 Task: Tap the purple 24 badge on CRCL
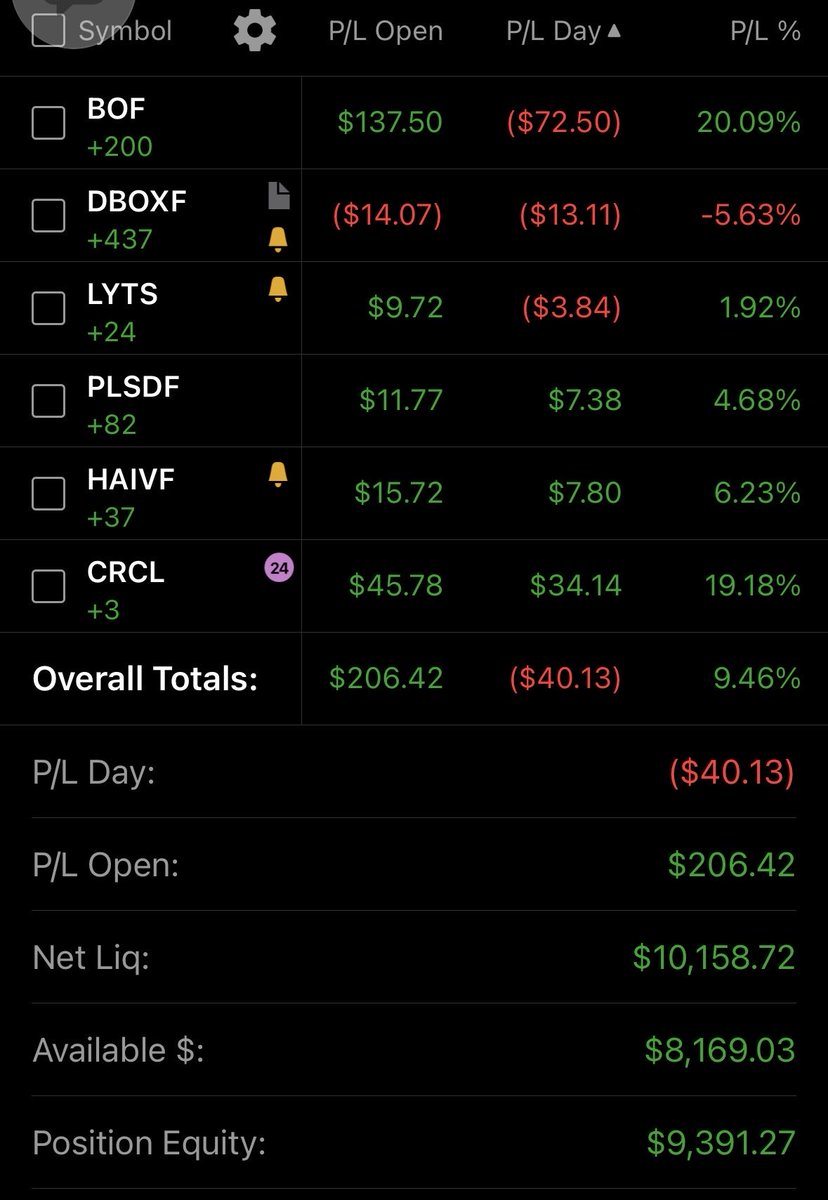[279, 569]
